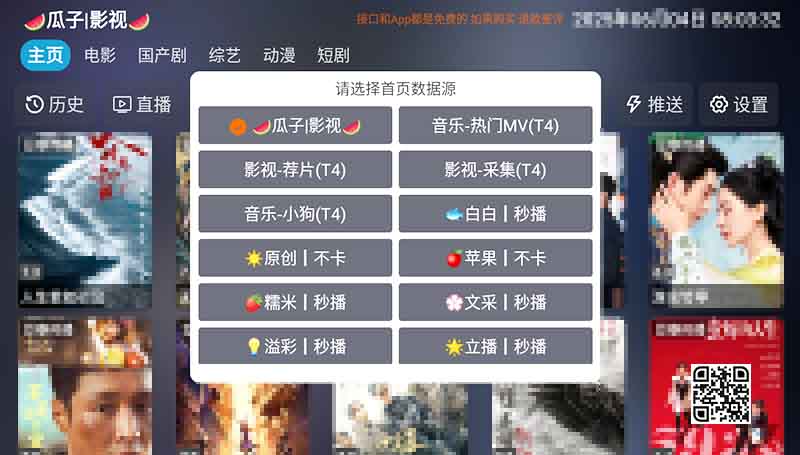
Task: Choose 音乐-热门MV(T4) as the source
Action: [495, 126]
